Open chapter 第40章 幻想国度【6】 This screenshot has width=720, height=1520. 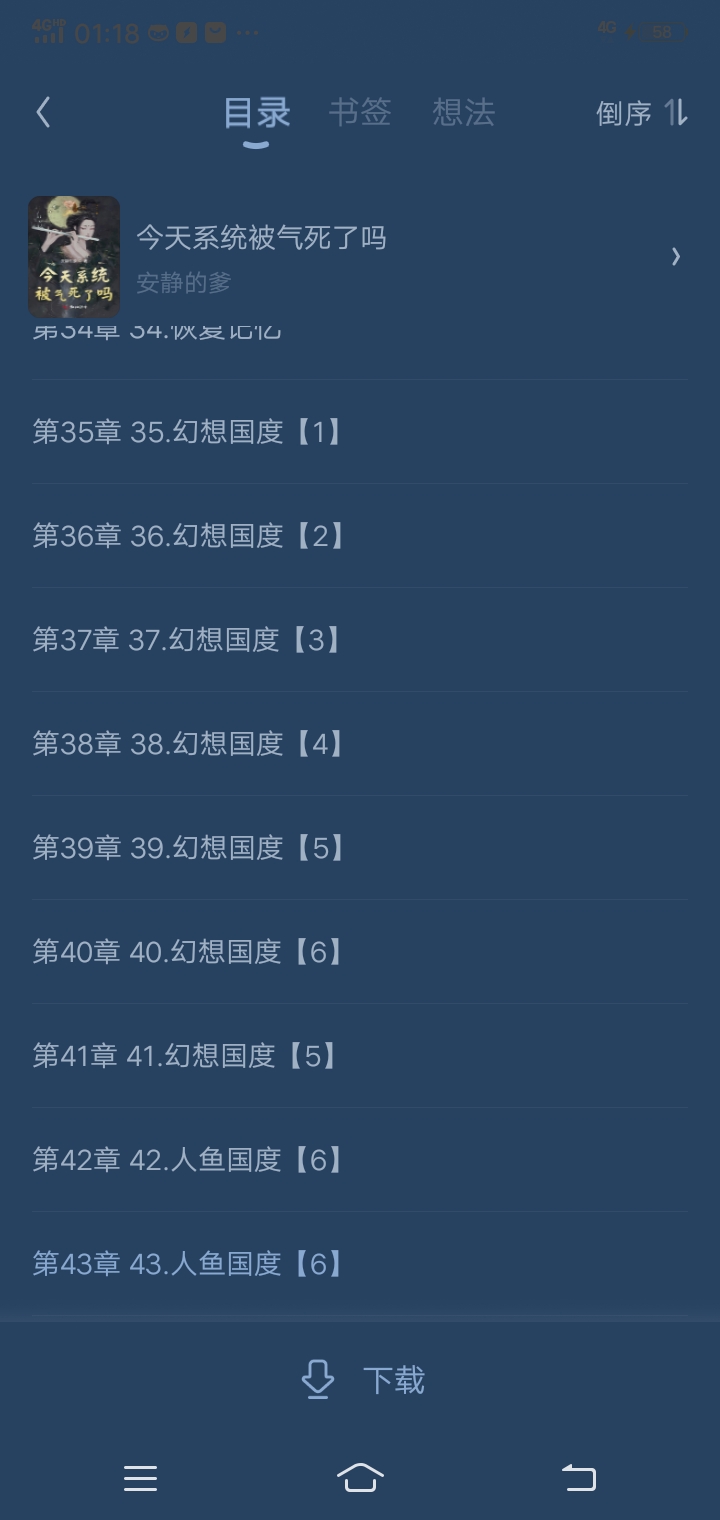(x=360, y=952)
